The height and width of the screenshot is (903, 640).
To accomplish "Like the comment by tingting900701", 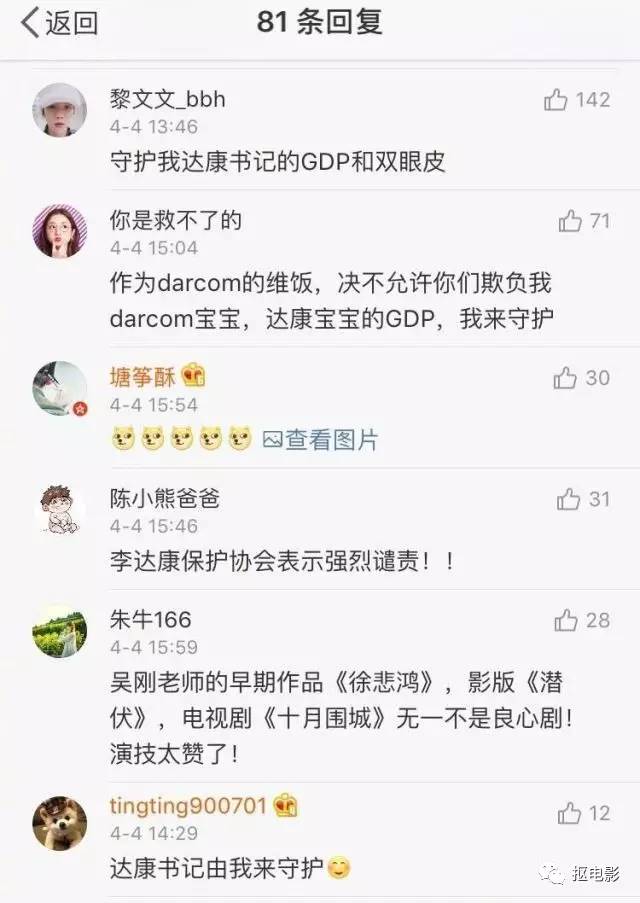I will (x=569, y=813).
